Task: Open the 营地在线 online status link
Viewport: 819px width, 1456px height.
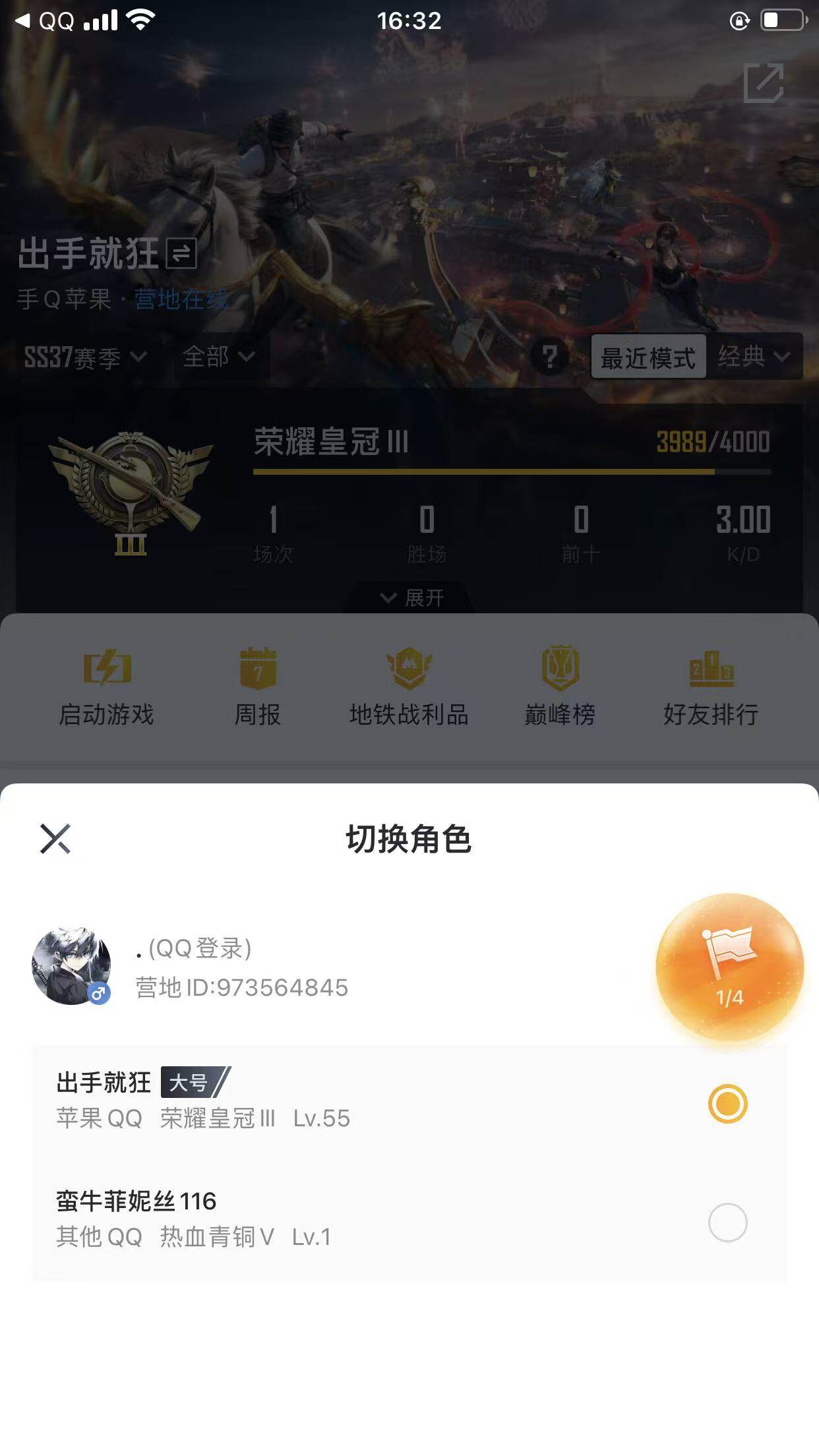Action: (181, 300)
